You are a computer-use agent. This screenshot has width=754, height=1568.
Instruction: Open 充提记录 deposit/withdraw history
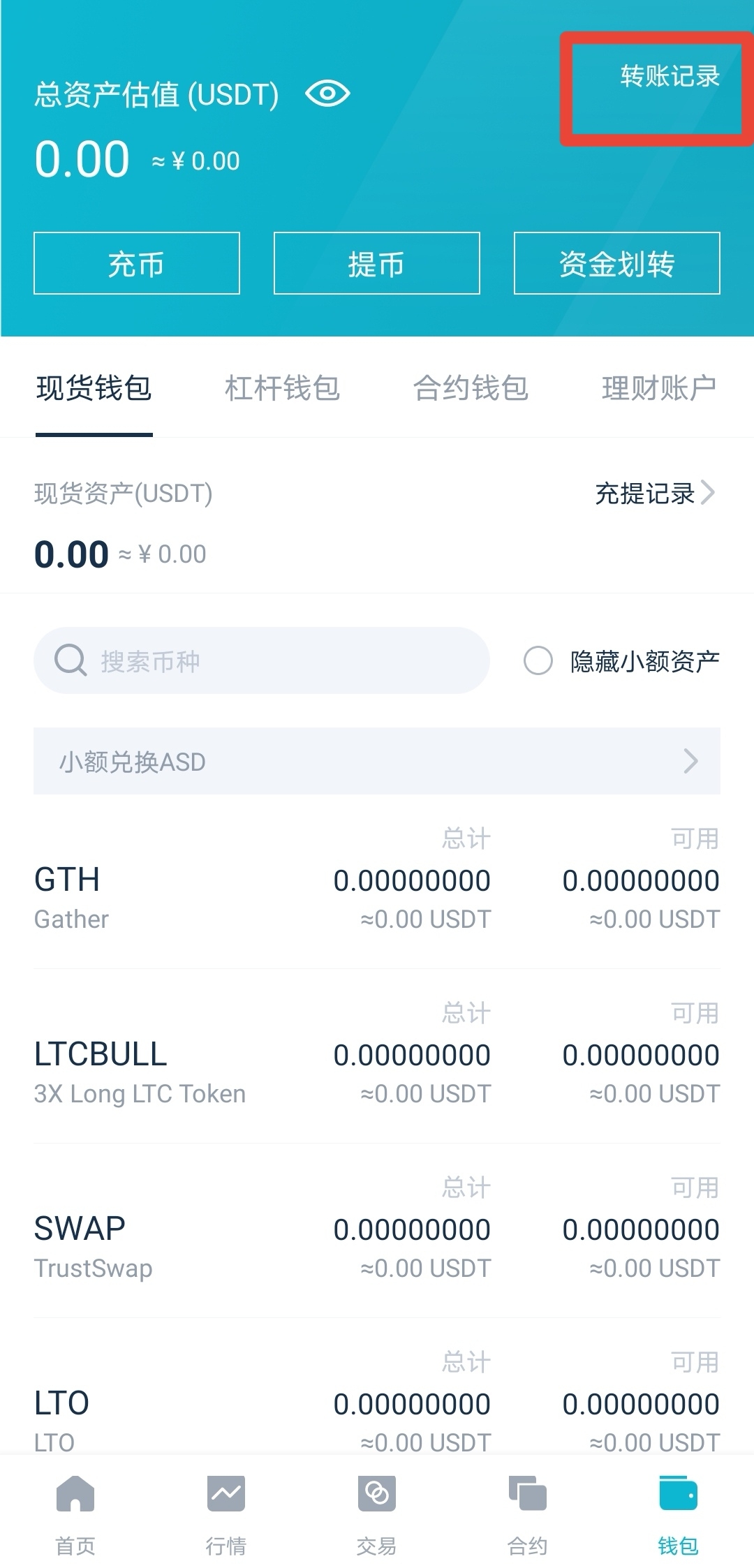(655, 493)
